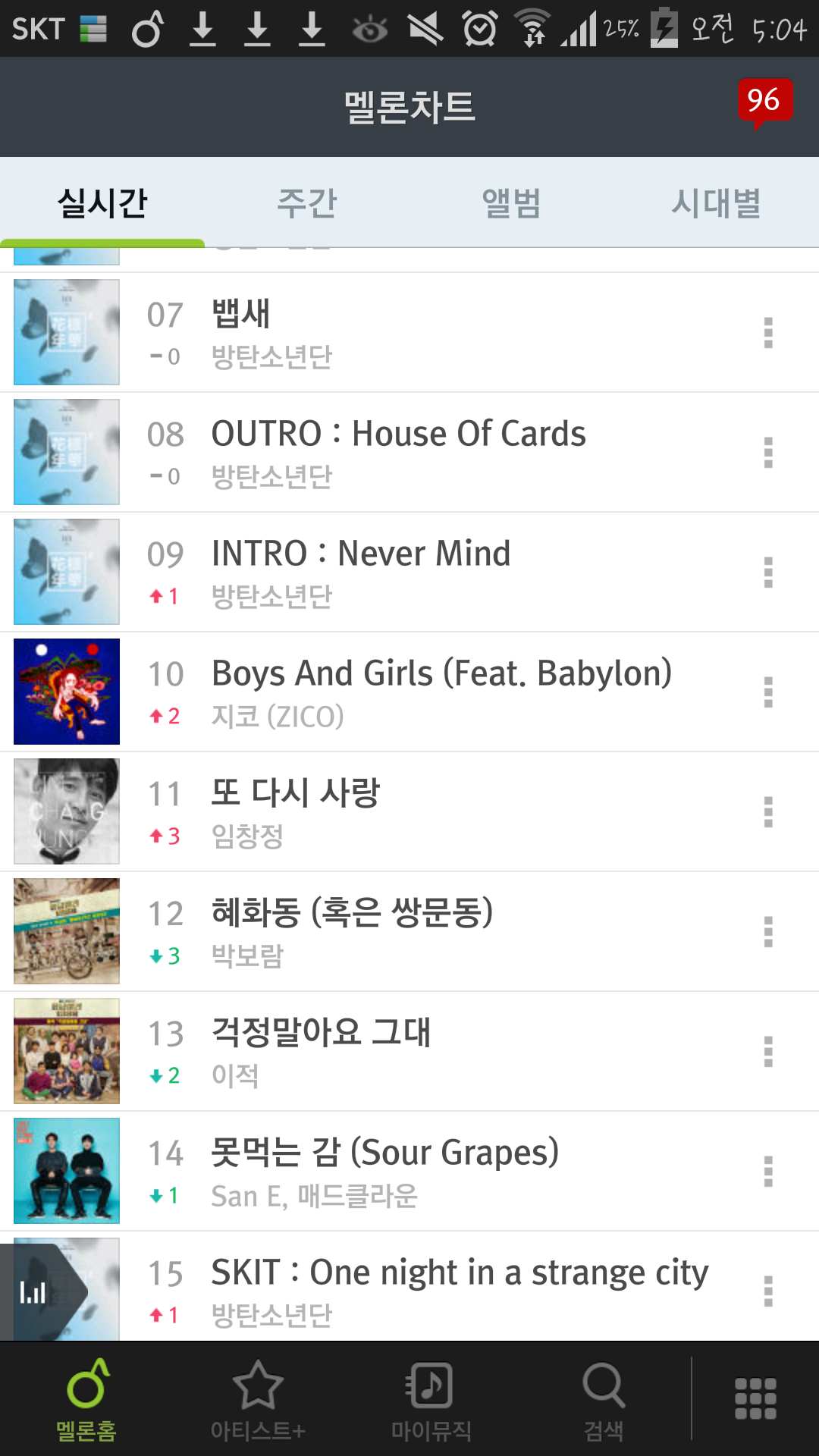
Task: Switch to the 시대별 tab
Action: pos(716,203)
